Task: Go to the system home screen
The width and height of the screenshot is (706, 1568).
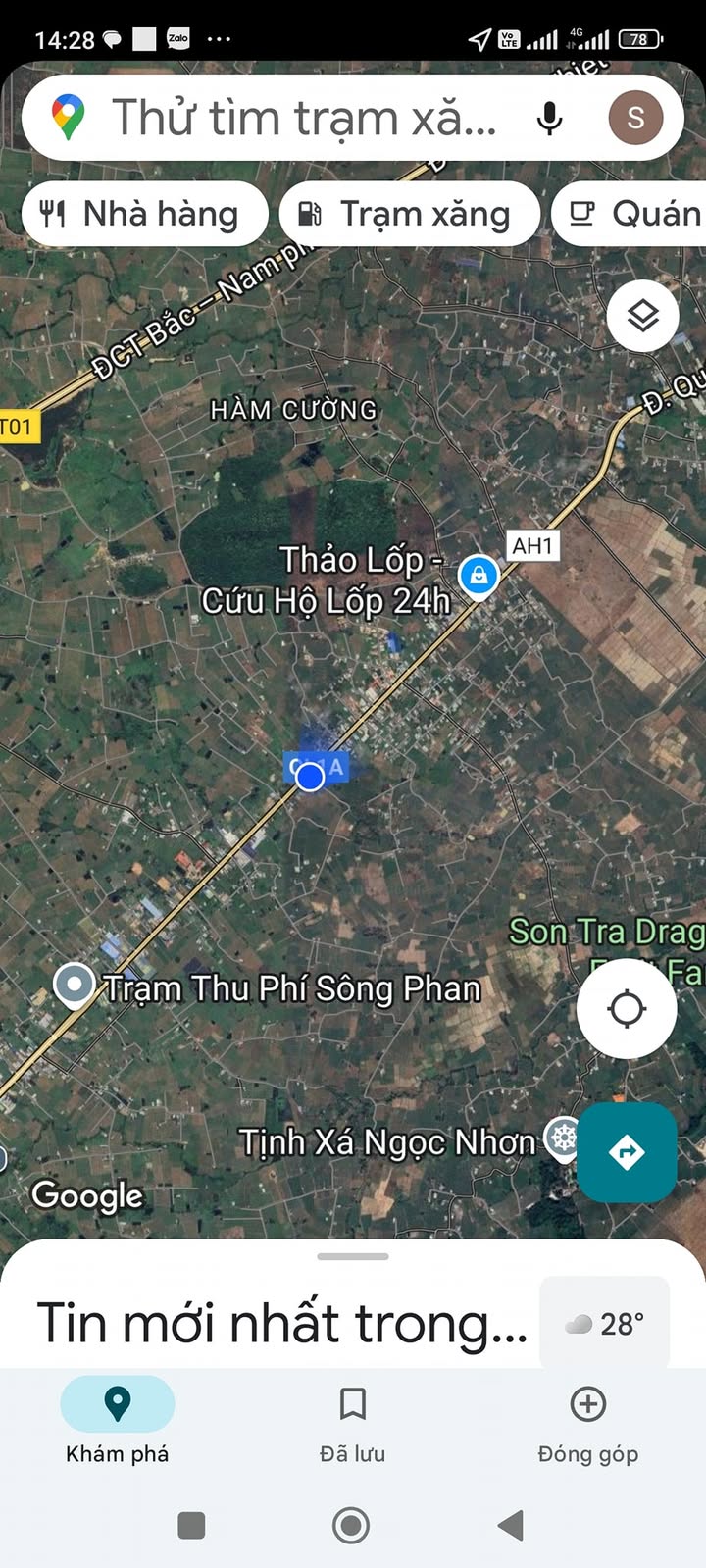Action: point(351,1525)
